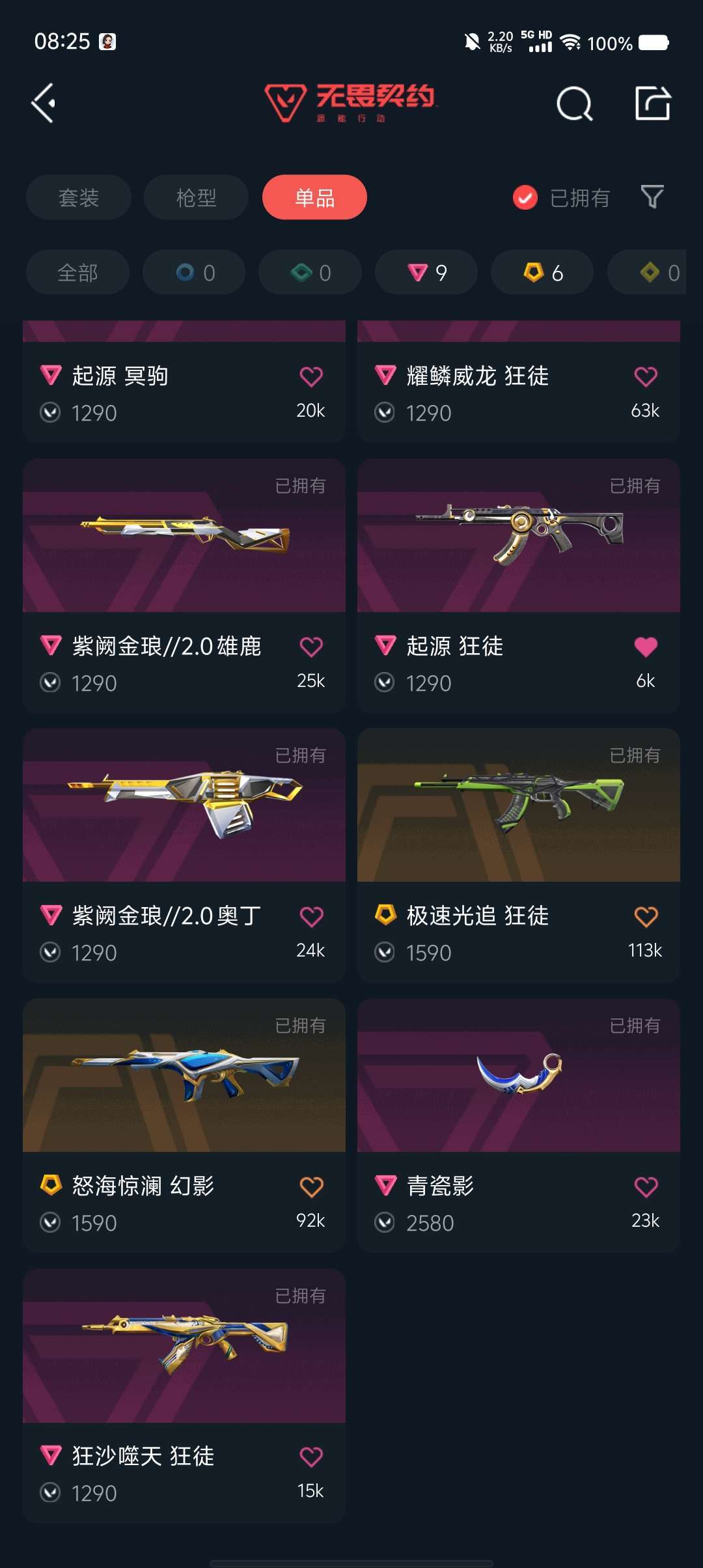
Task: Open the 青瓷影 knife thumbnail
Action: (x=519, y=1076)
